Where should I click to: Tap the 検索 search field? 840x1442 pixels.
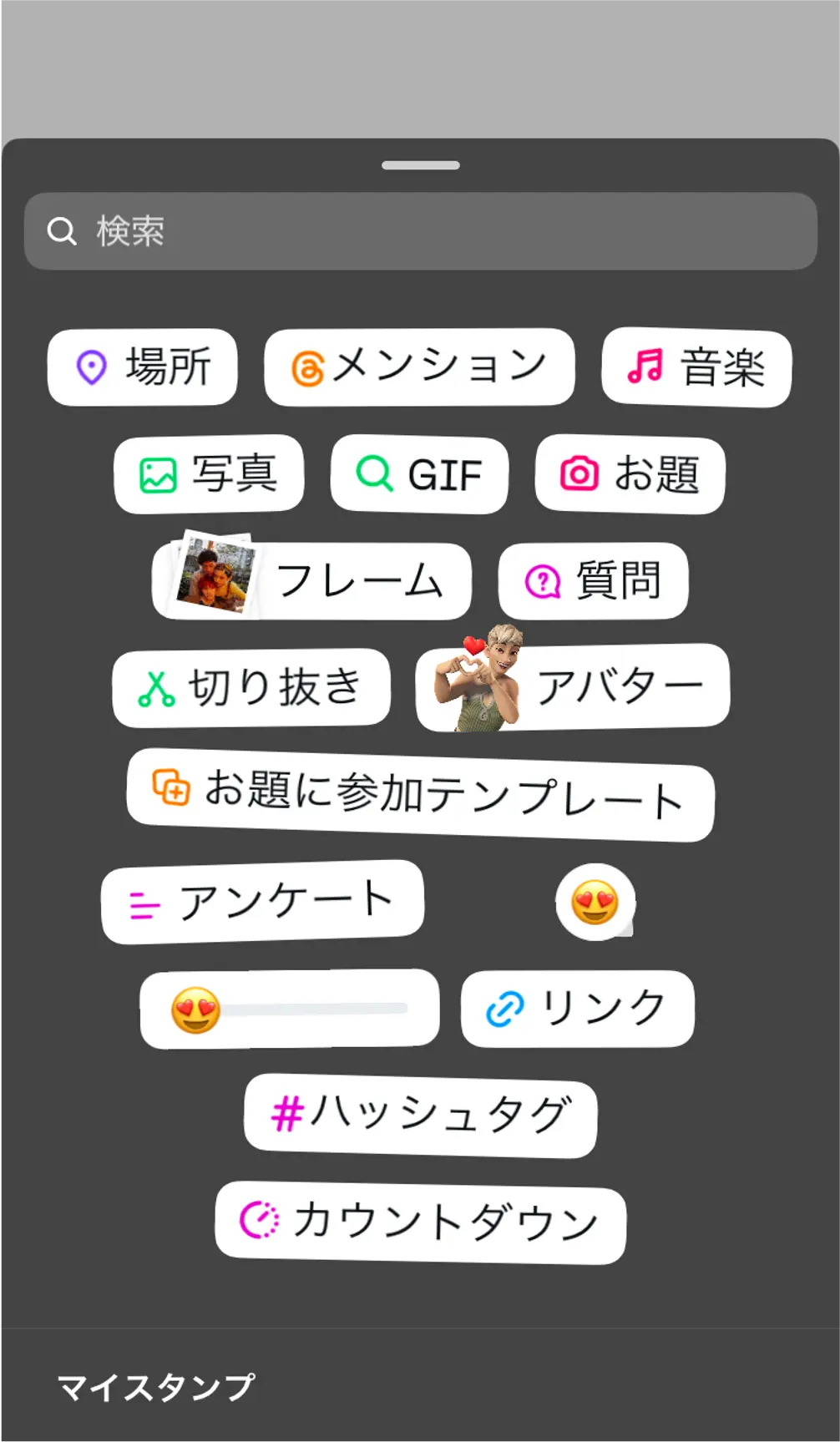pyautogui.click(x=420, y=231)
